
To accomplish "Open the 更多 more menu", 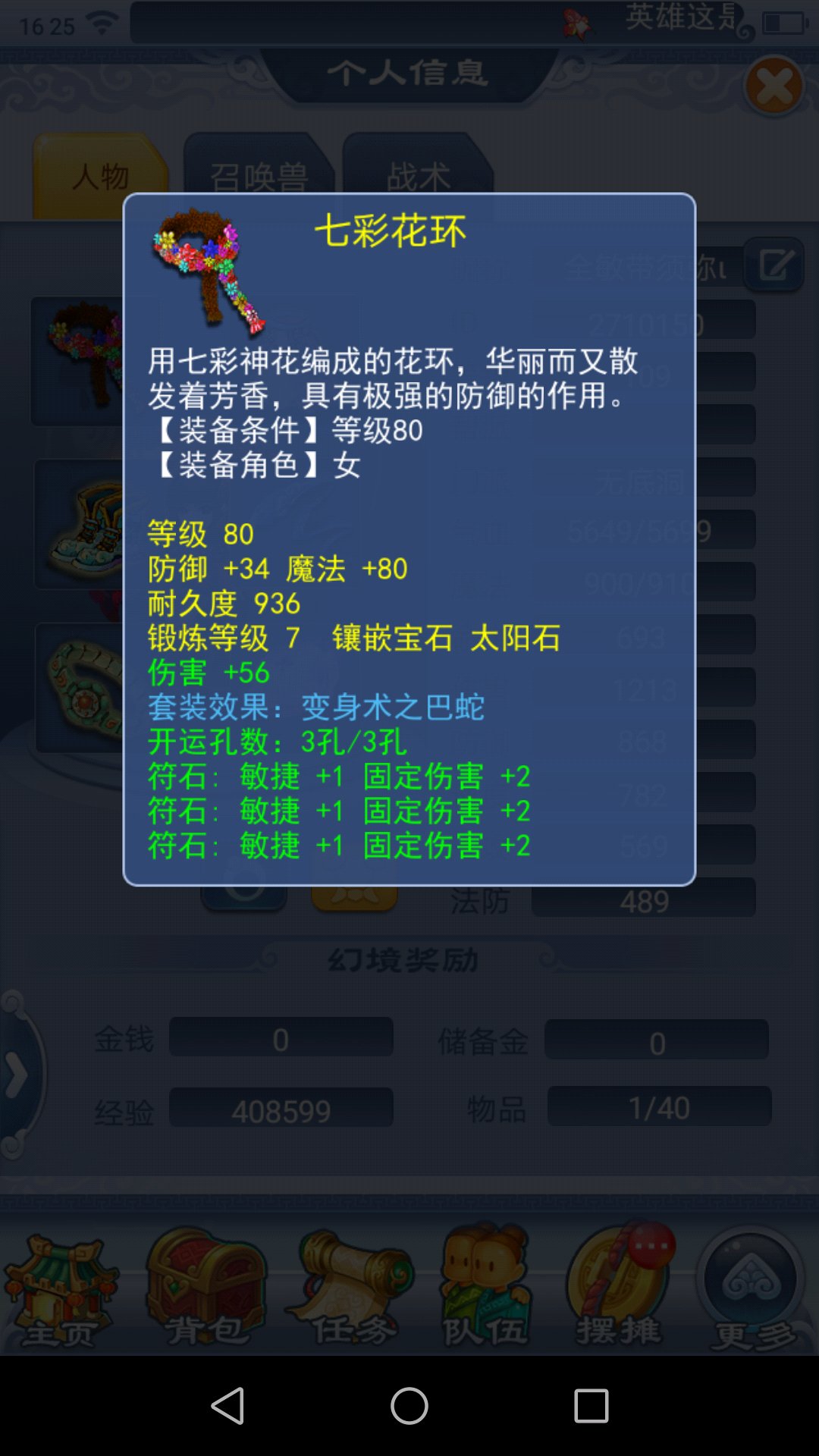I will (752, 1289).
